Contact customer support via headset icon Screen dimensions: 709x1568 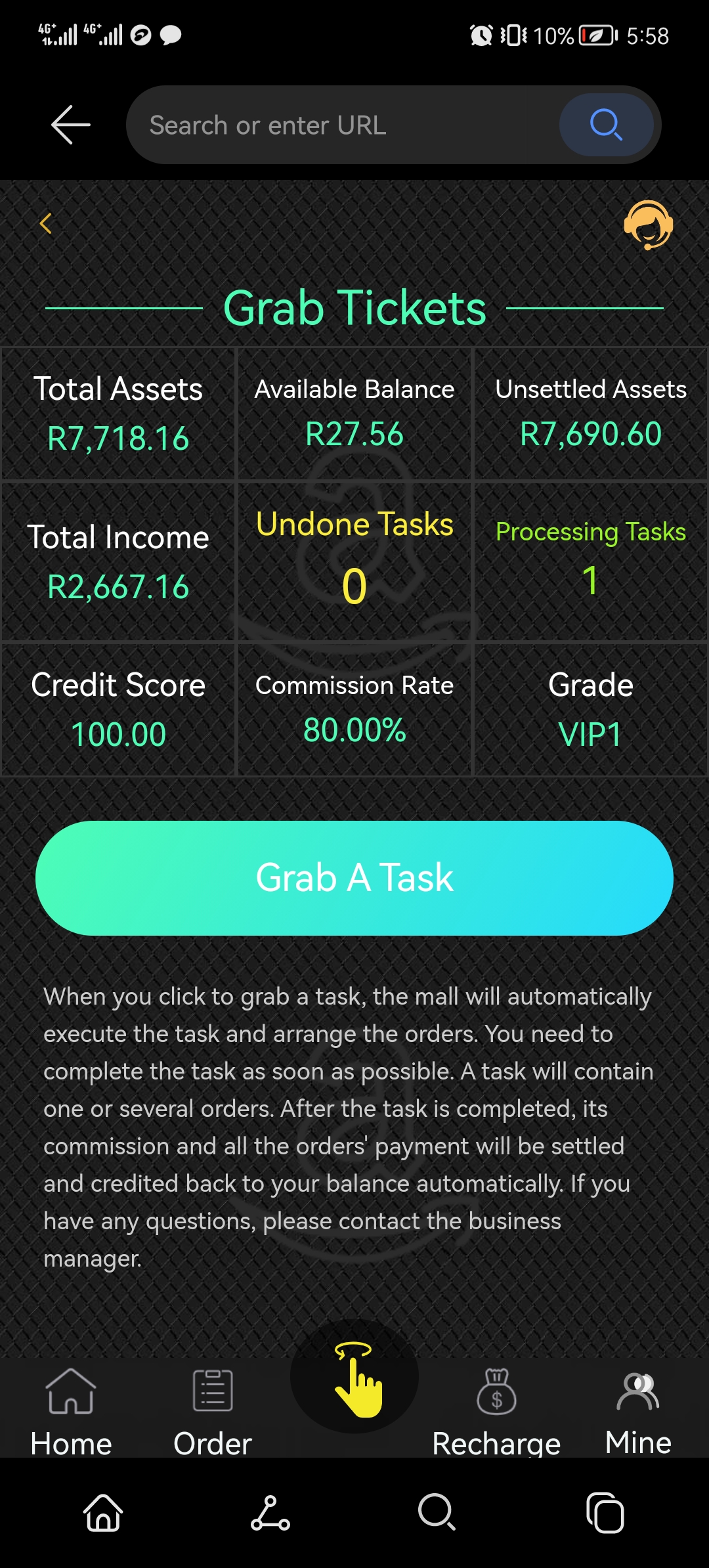(648, 225)
